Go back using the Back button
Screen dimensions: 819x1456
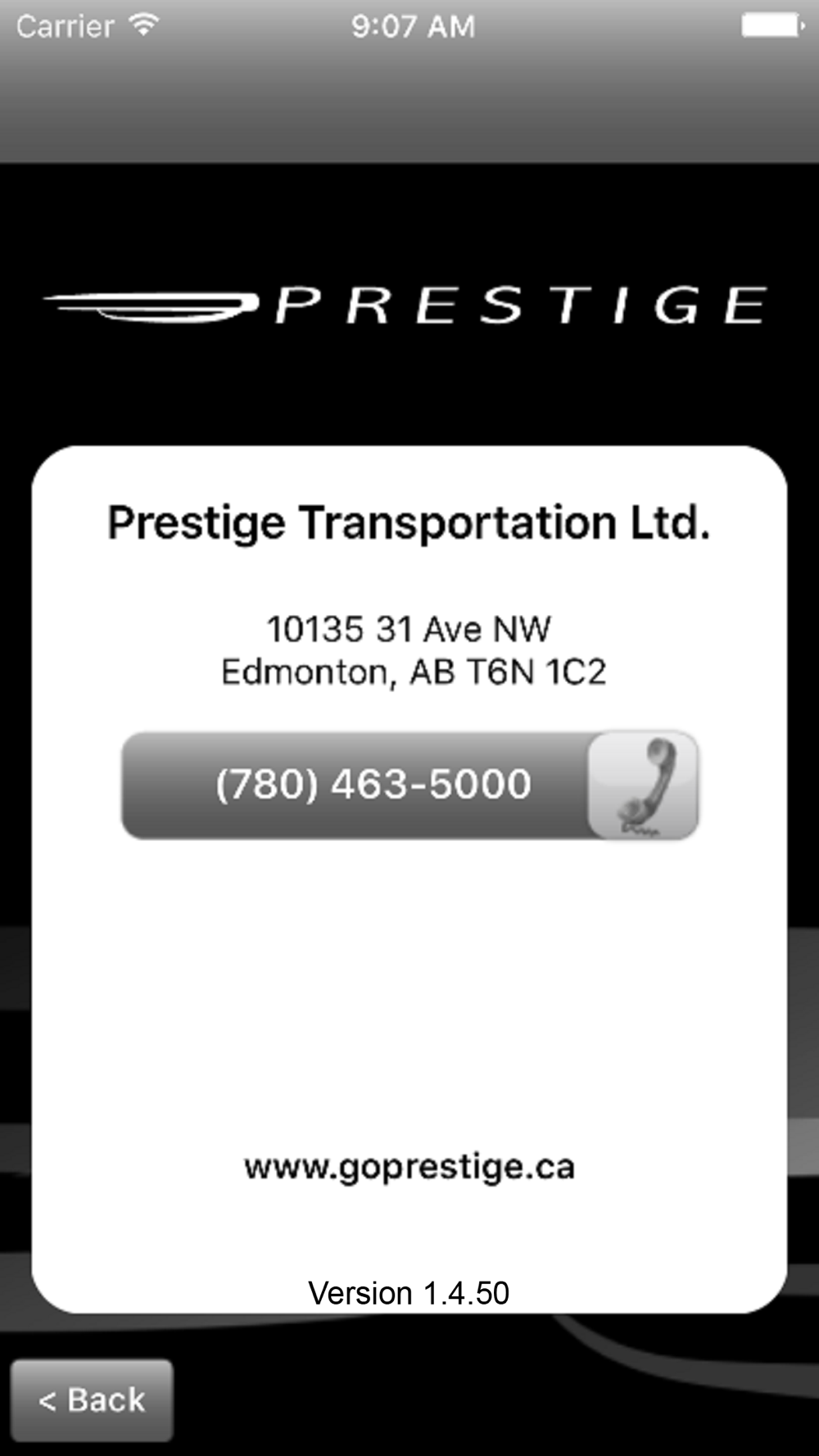[92, 1399]
